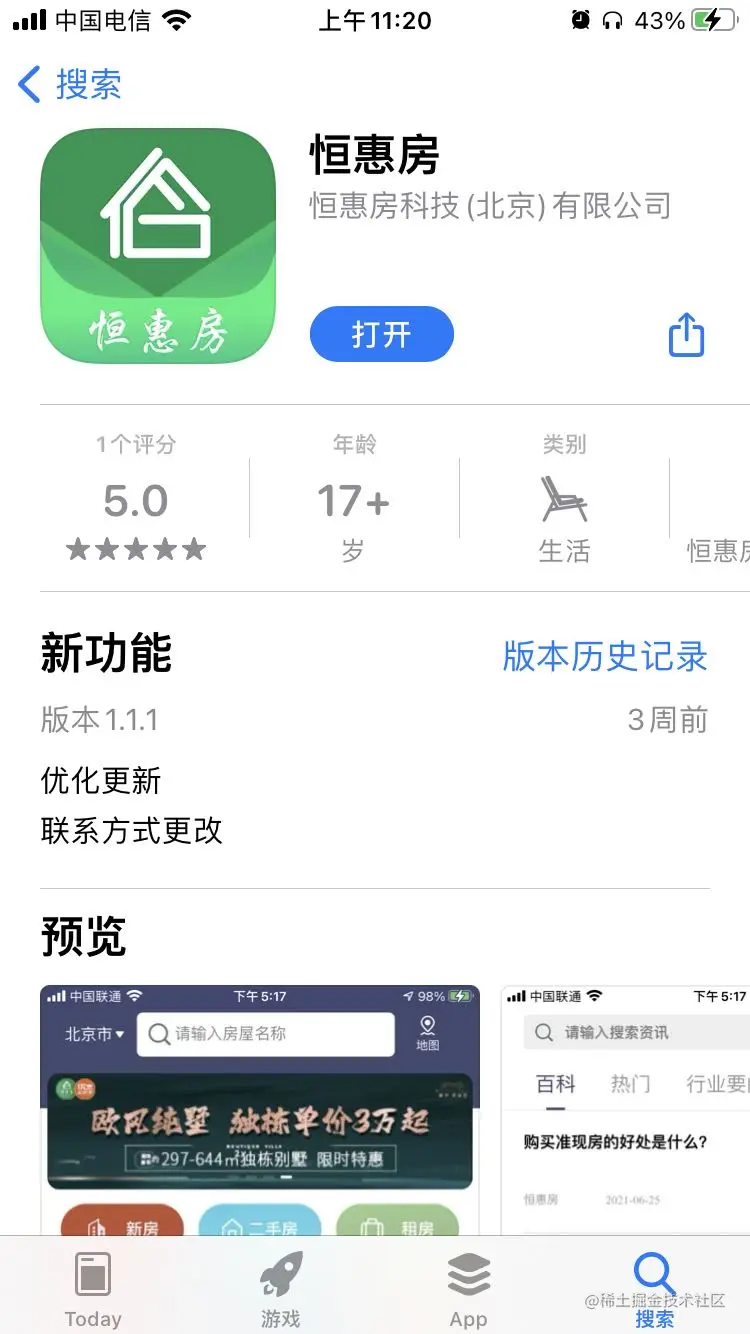The width and height of the screenshot is (750, 1334).
Task: Tap the 打开 button to launch the app
Action: [x=381, y=334]
